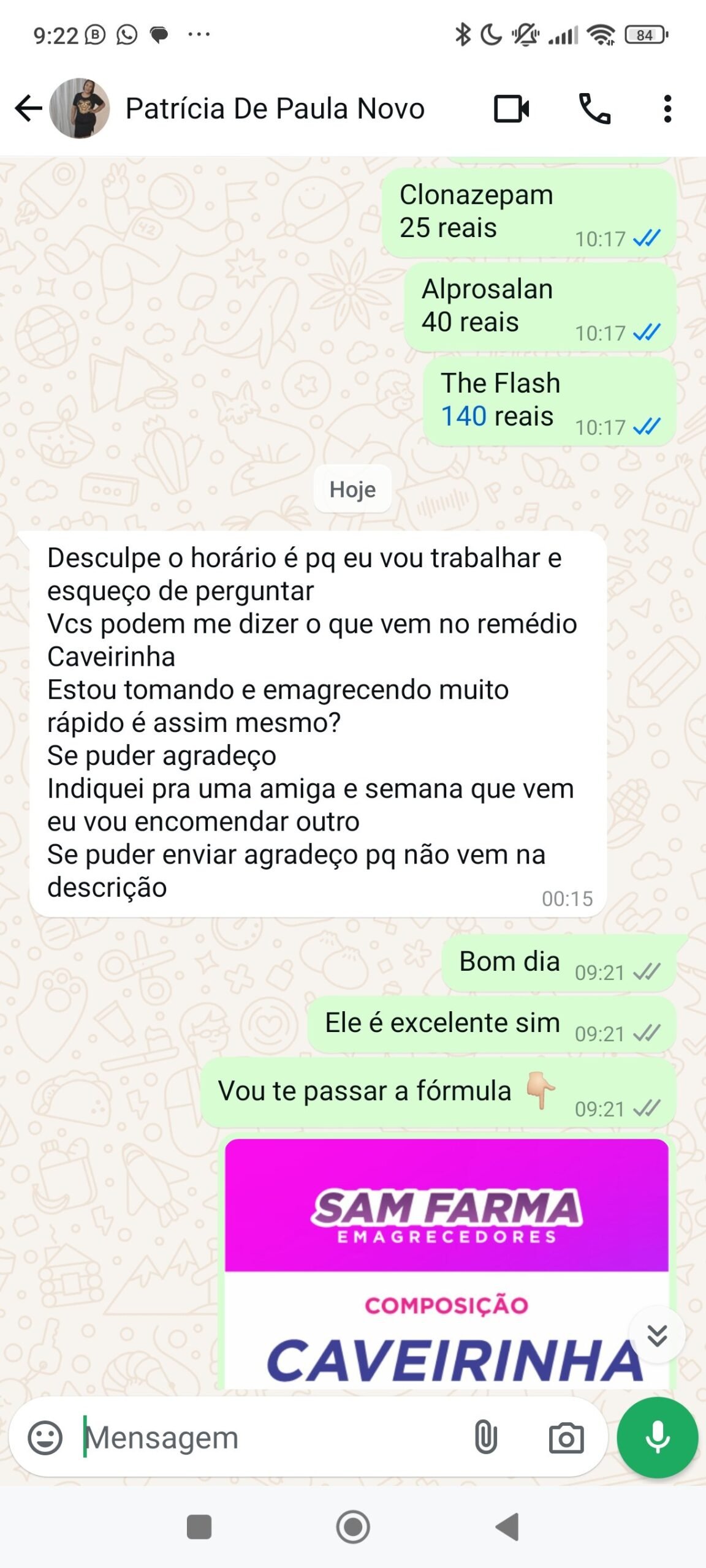Attach a file with the paperclip
Image resolution: width=706 pixels, height=1568 pixels.
click(x=486, y=1438)
